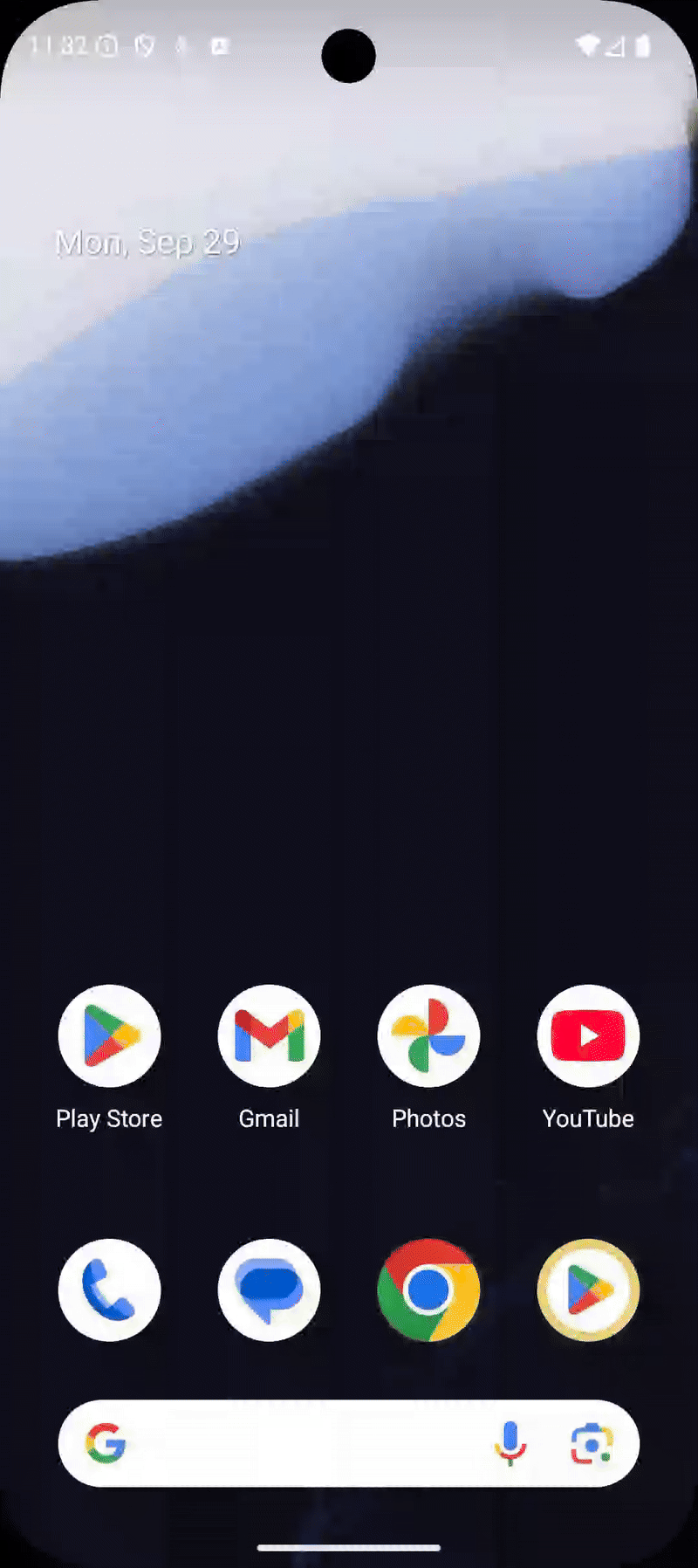Launch Gmail from the home screen
Image resolution: width=698 pixels, height=1568 pixels.
(269, 1036)
